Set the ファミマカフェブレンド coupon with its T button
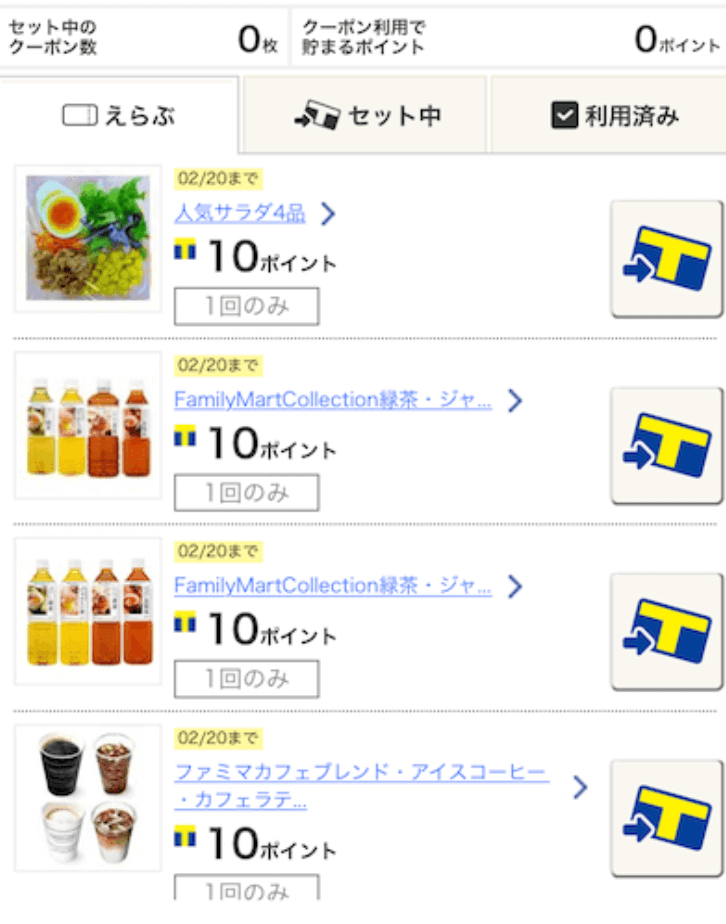 666,818
